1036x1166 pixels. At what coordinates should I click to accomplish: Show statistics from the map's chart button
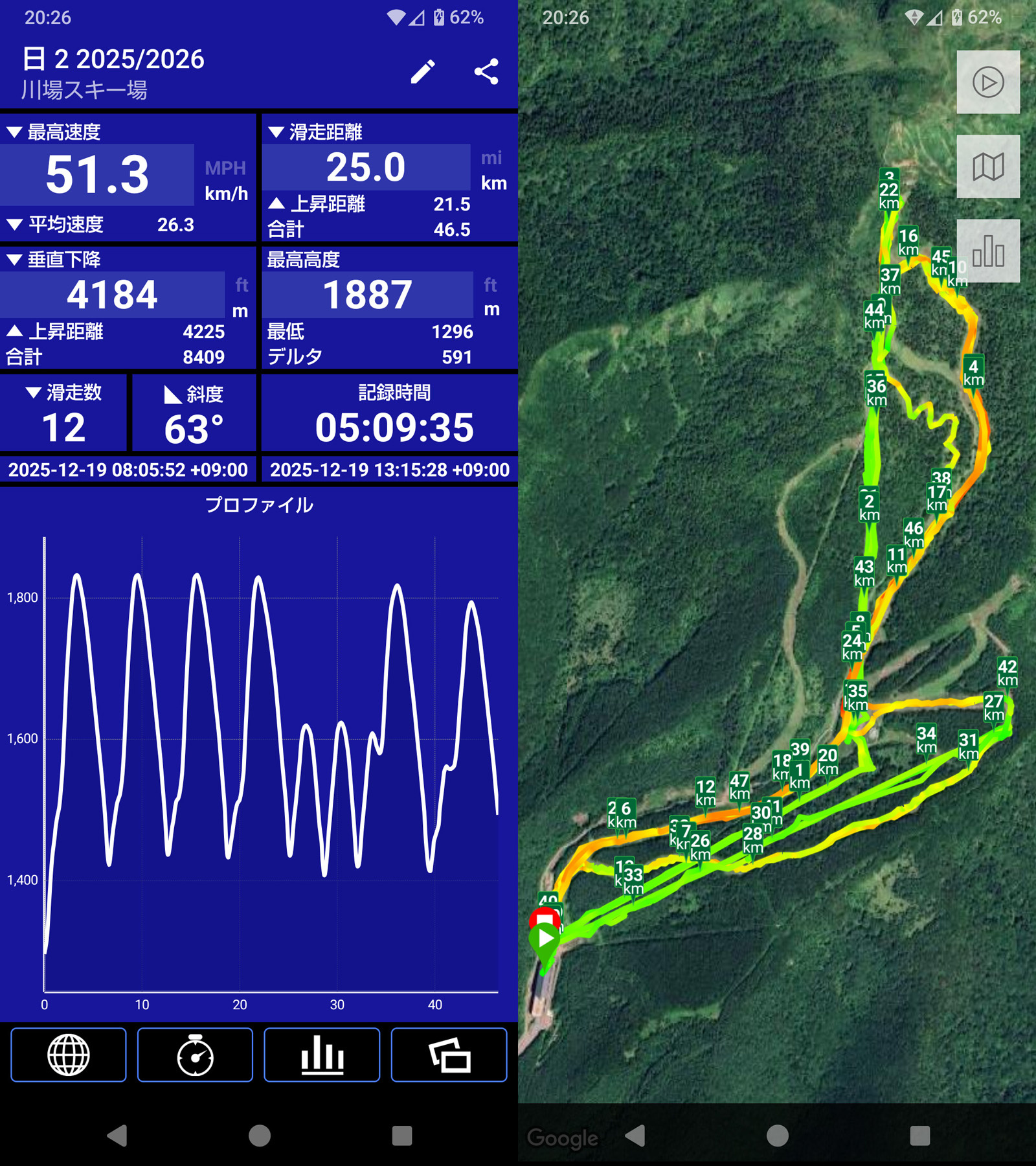point(988,251)
